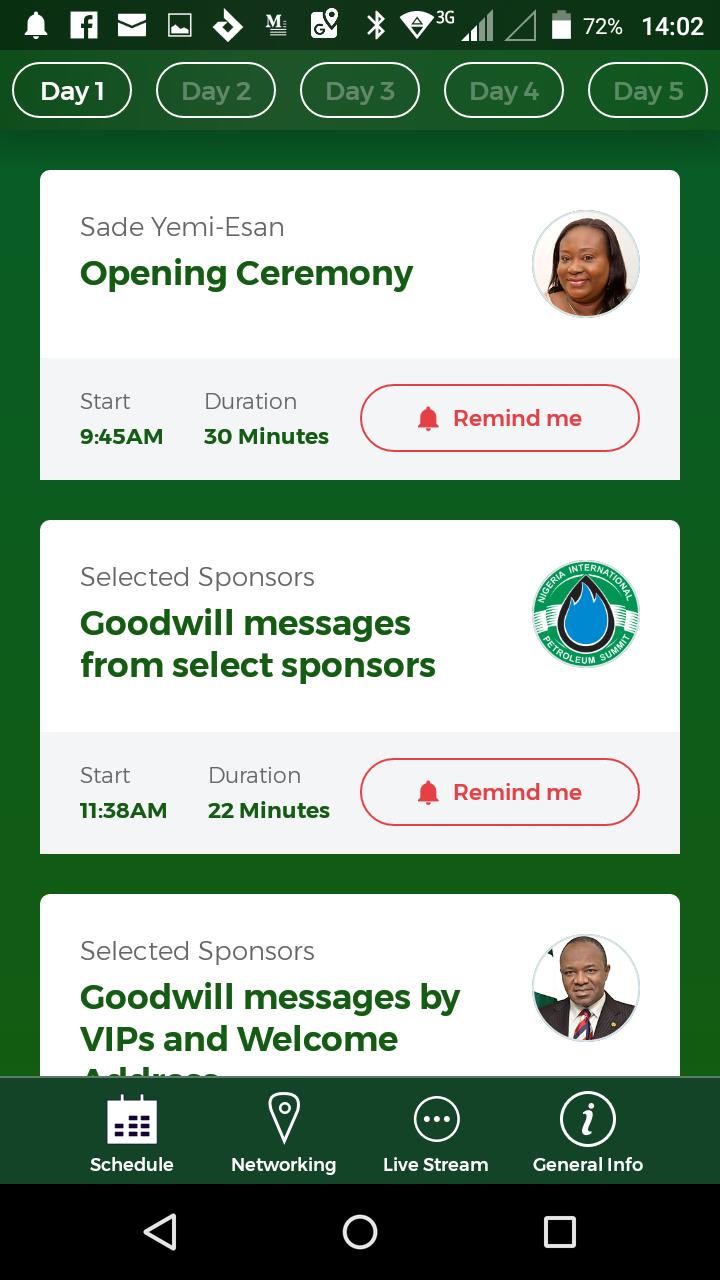Open the Live Stream tab

[435, 1134]
